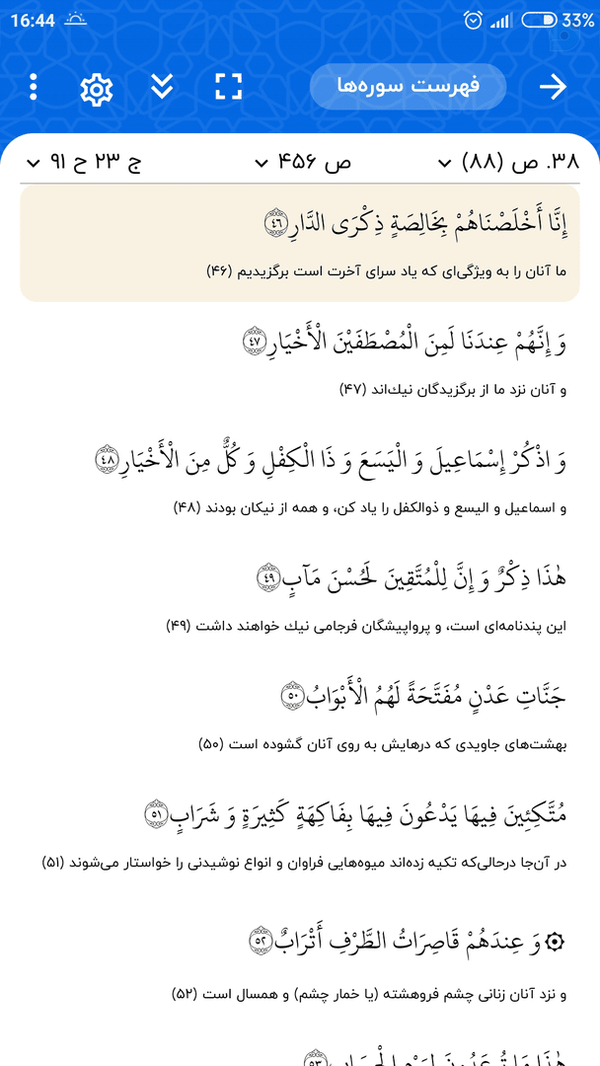Screen dimensions: 600x1066
Task: Expand the page selector ص ۴۵۶
Action: click(x=302, y=162)
